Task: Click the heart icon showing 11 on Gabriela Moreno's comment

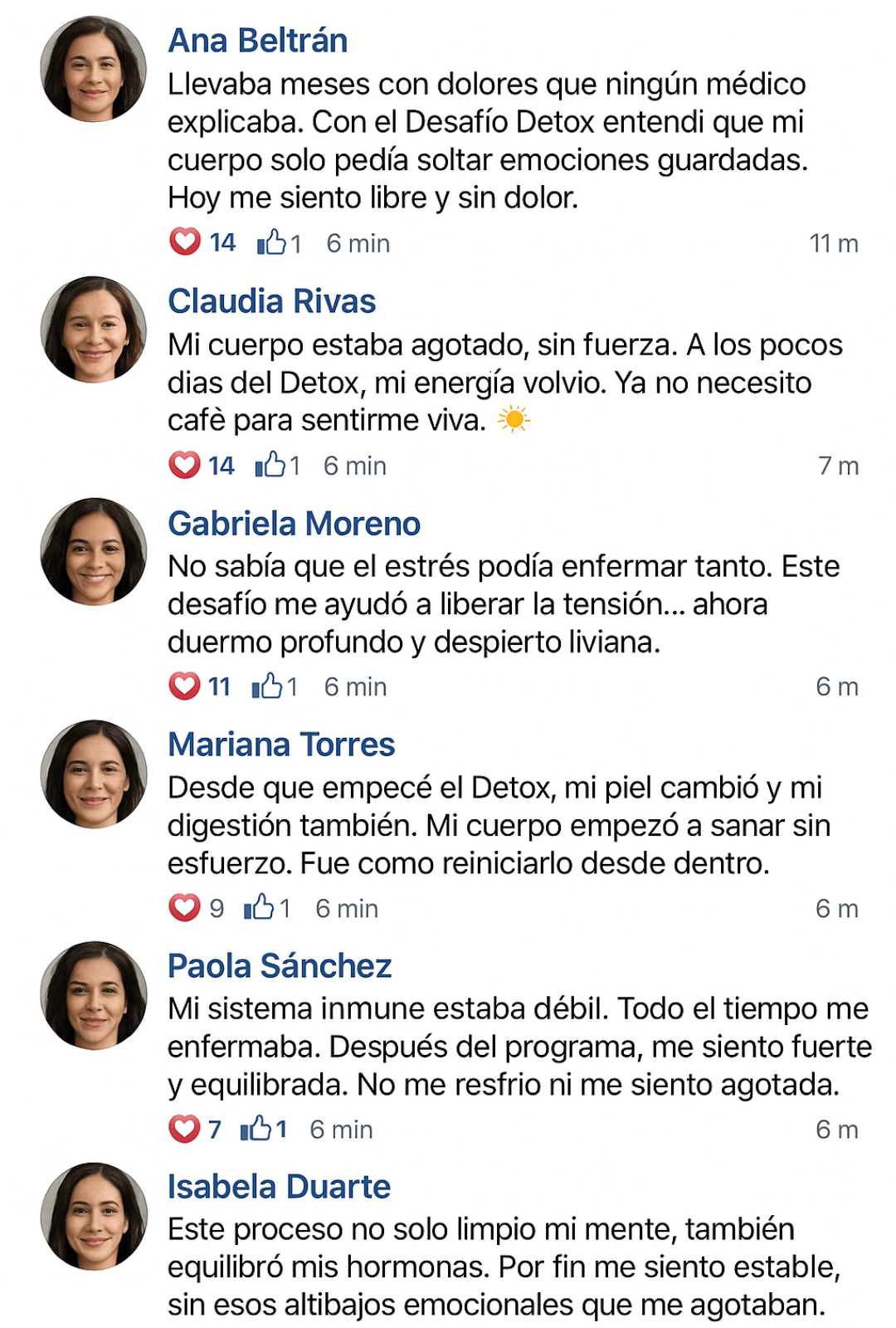Action: [186, 686]
